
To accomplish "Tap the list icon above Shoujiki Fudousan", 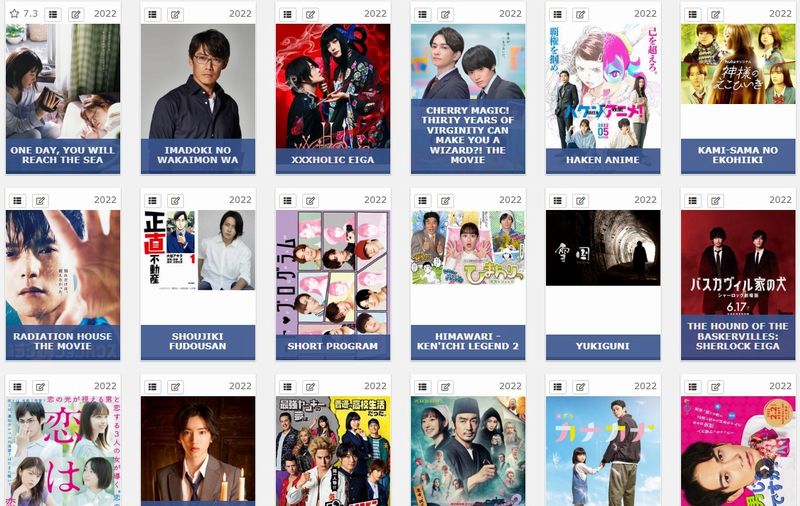I will pyautogui.click(x=152, y=201).
